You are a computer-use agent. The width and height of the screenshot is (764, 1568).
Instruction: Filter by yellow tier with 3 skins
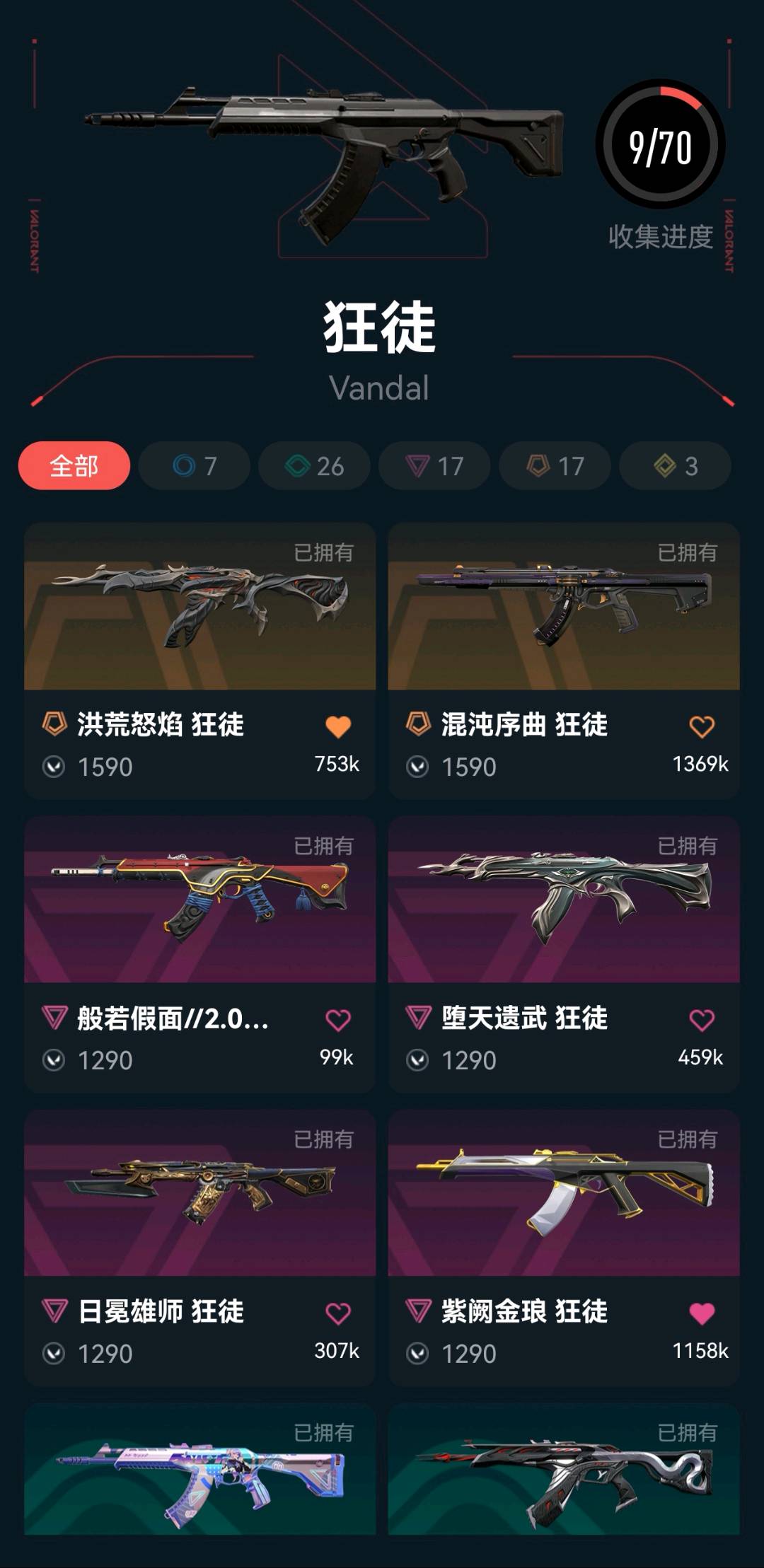click(x=675, y=466)
